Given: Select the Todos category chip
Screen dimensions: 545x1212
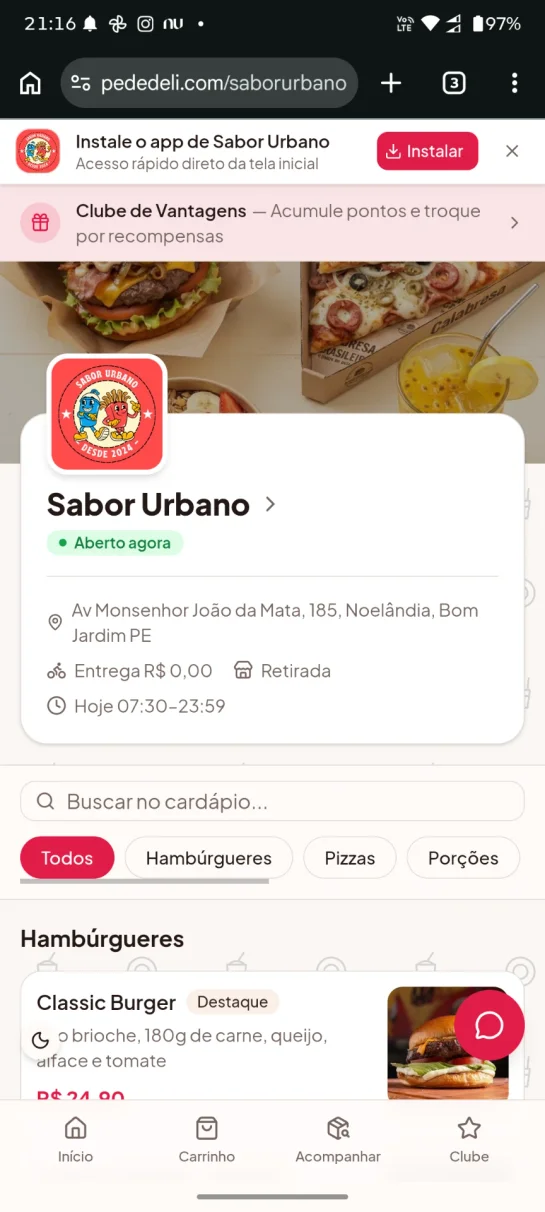Looking at the screenshot, I should 67,858.
